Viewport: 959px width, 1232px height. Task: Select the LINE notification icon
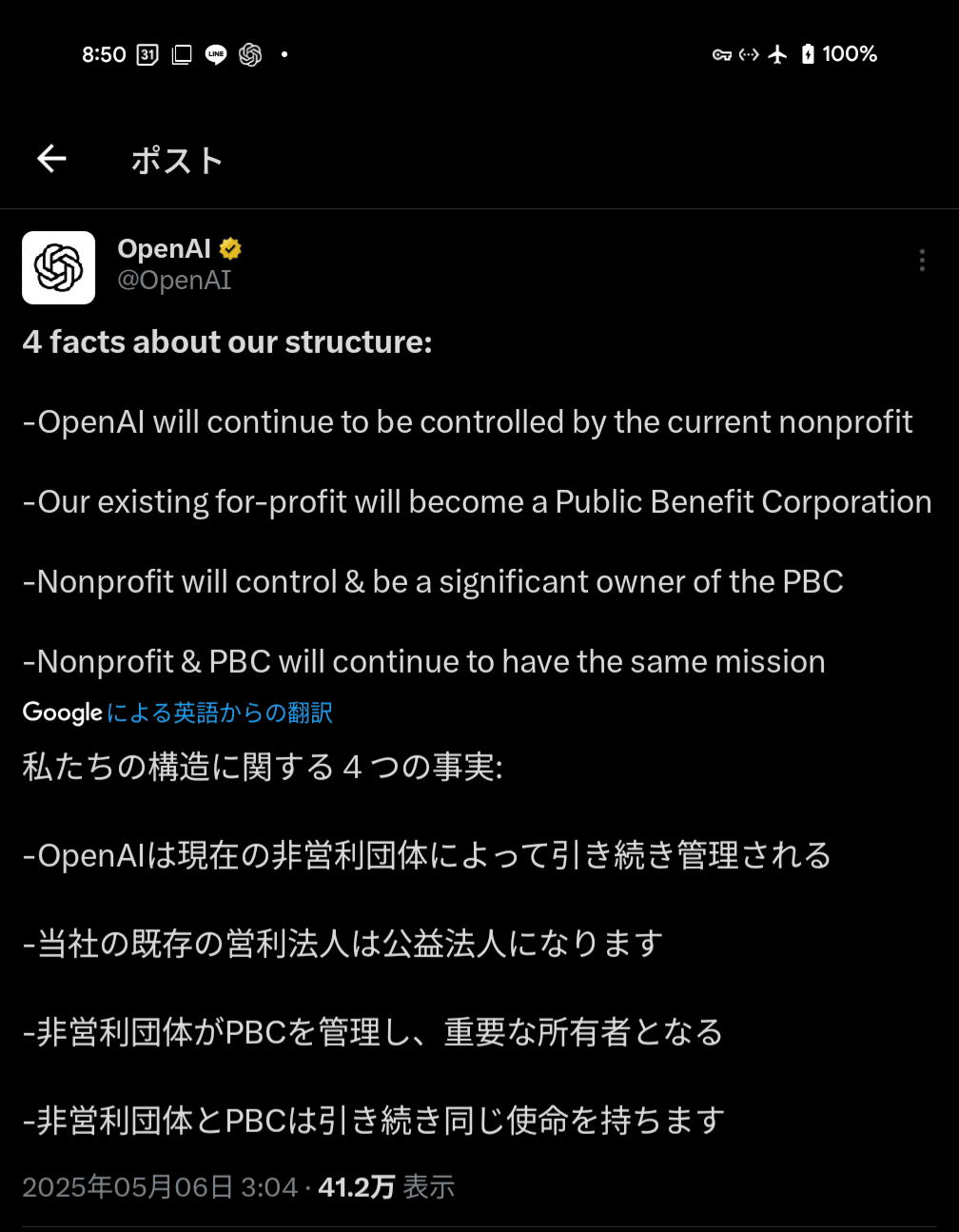pos(217,54)
